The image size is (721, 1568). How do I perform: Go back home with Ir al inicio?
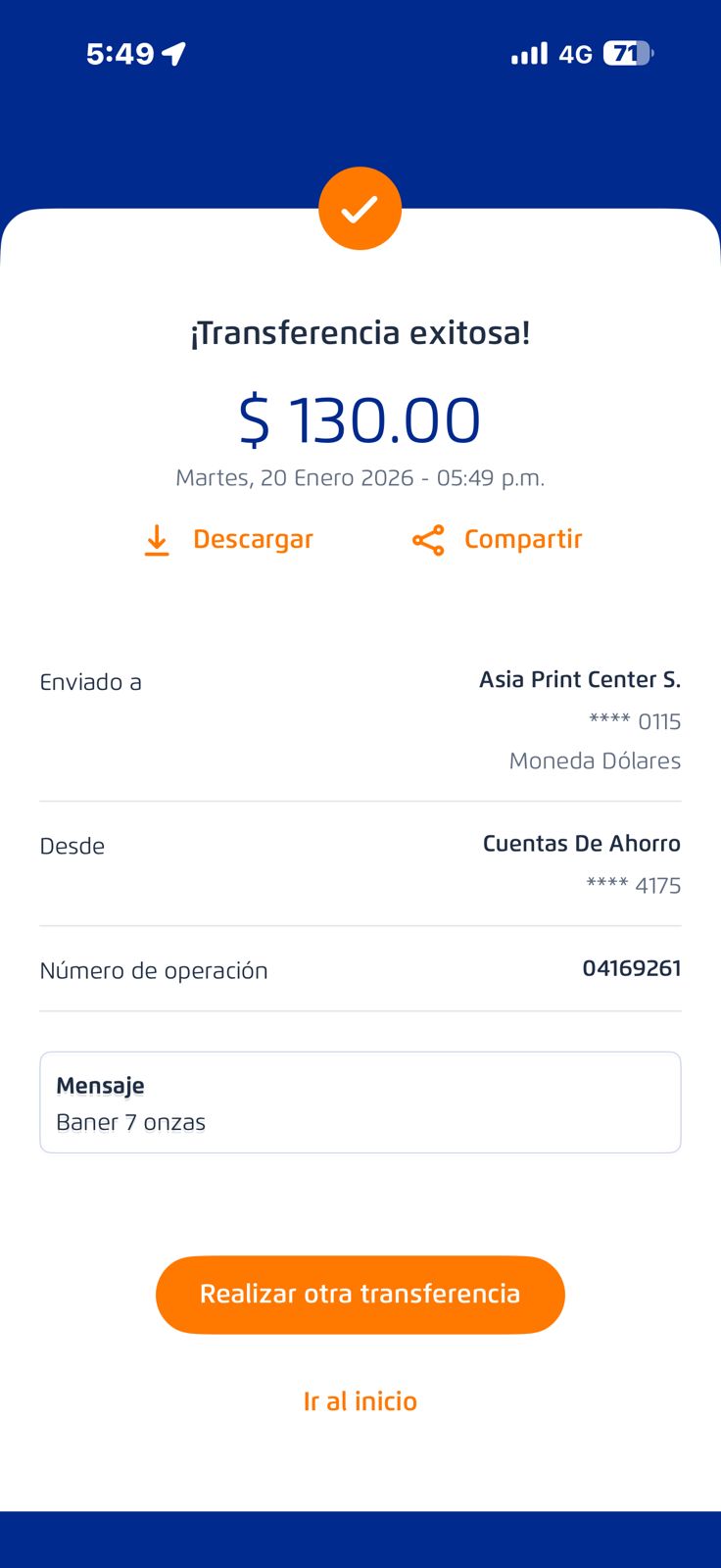click(x=360, y=1401)
